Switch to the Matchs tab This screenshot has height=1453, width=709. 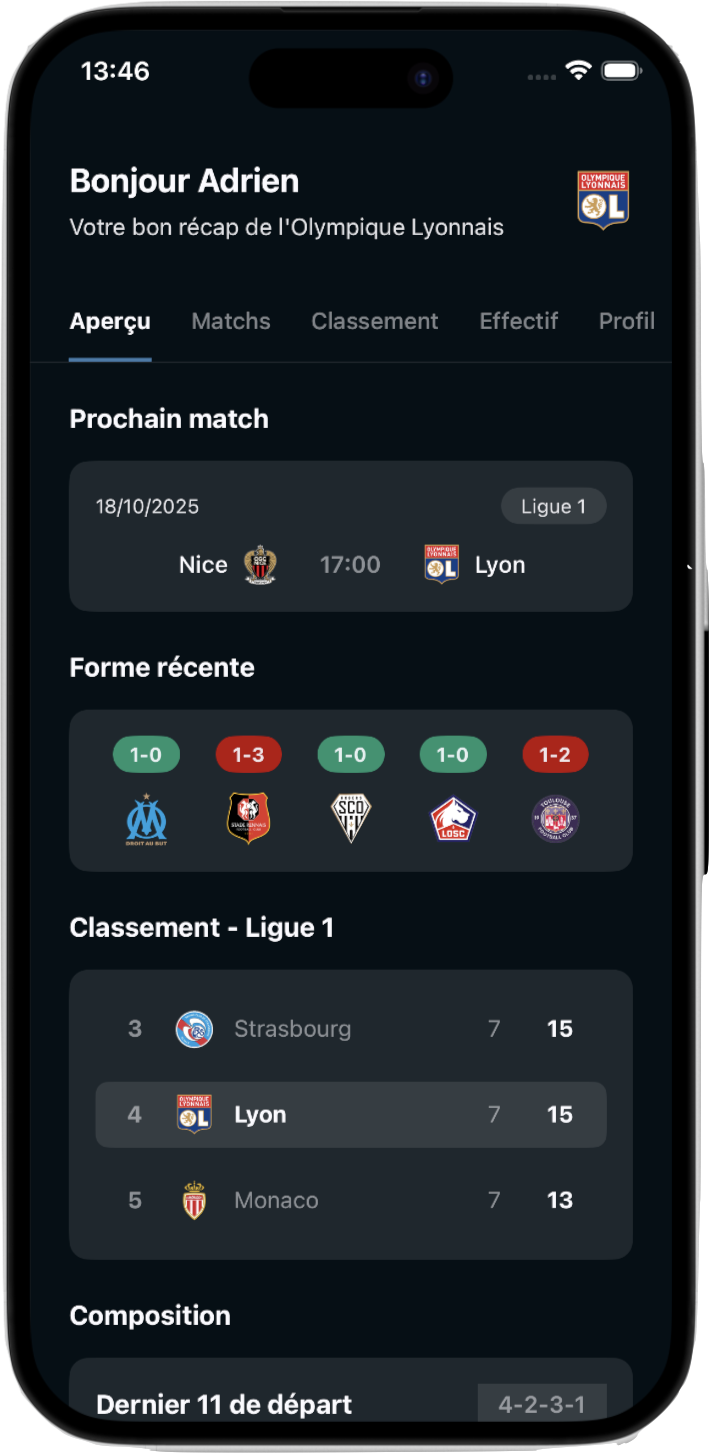pos(231,321)
